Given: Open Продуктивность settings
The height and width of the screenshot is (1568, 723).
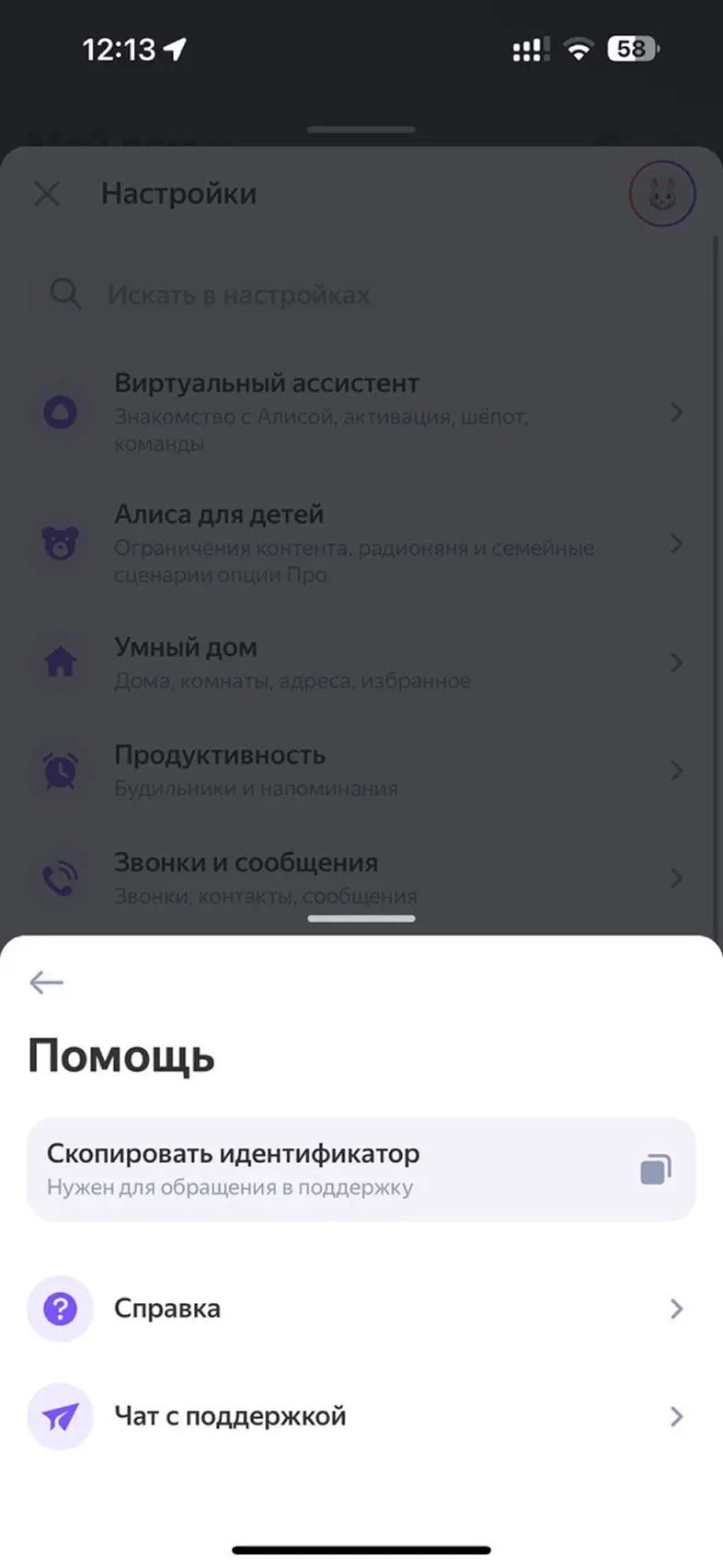Looking at the screenshot, I should (x=361, y=770).
